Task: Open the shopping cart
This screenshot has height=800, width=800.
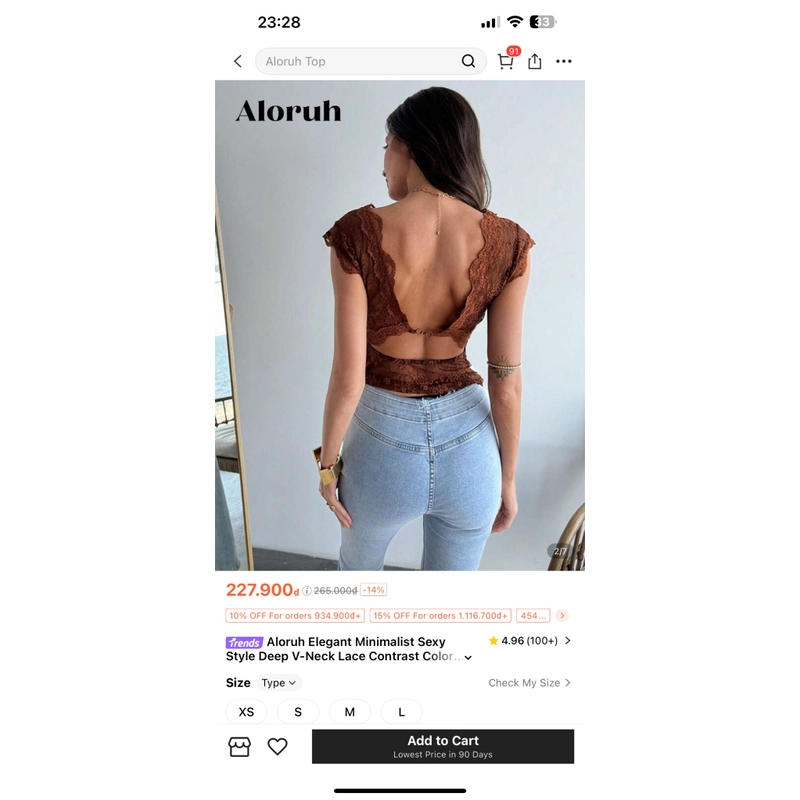Action: (x=506, y=61)
